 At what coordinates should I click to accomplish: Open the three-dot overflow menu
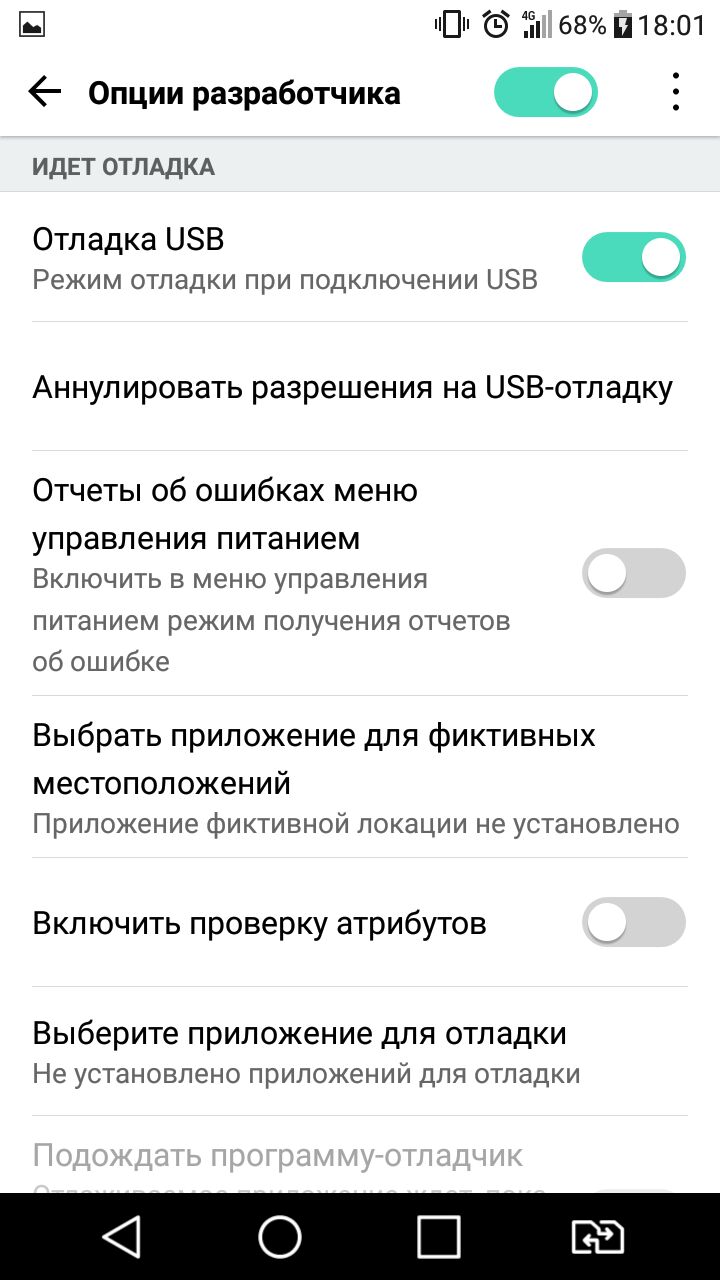tap(676, 93)
